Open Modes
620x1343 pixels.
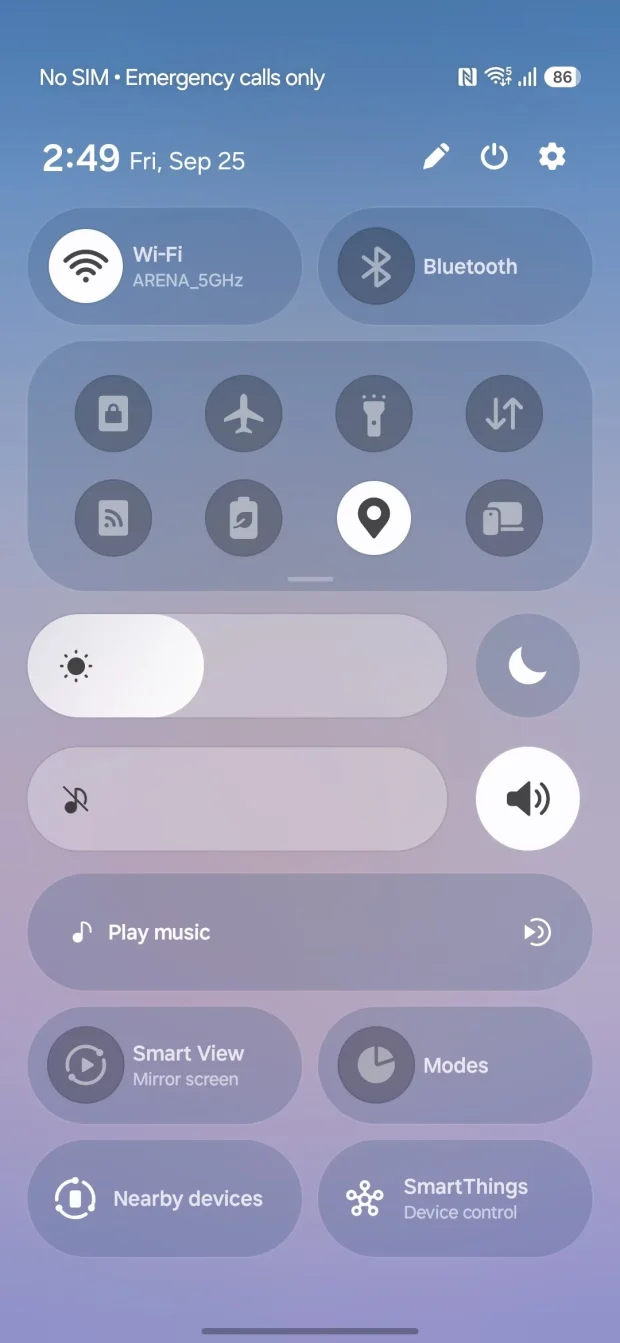click(455, 1065)
